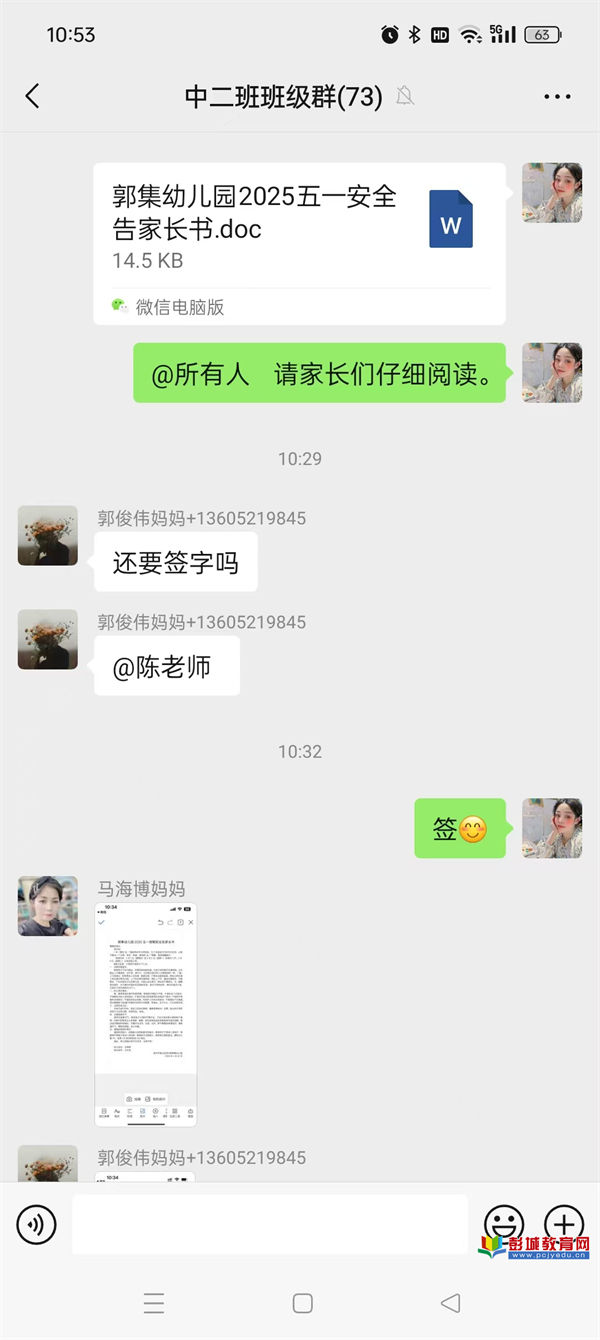Open the group chat overflow menu
This screenshot has width=600, height=1340.
(x=557, y=97)
